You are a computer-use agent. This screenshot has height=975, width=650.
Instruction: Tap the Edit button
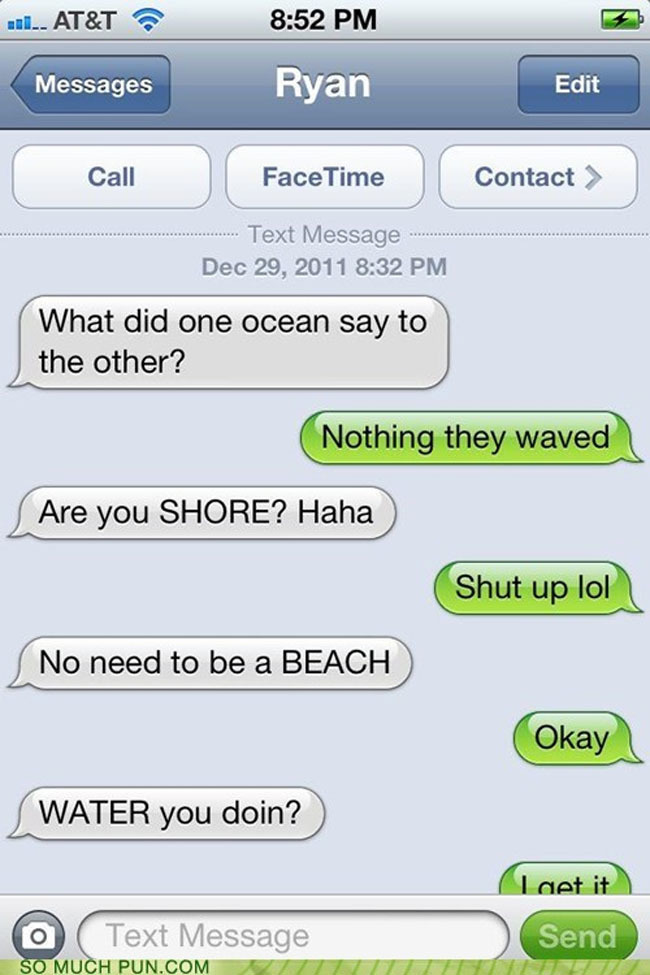pos(577,85)
